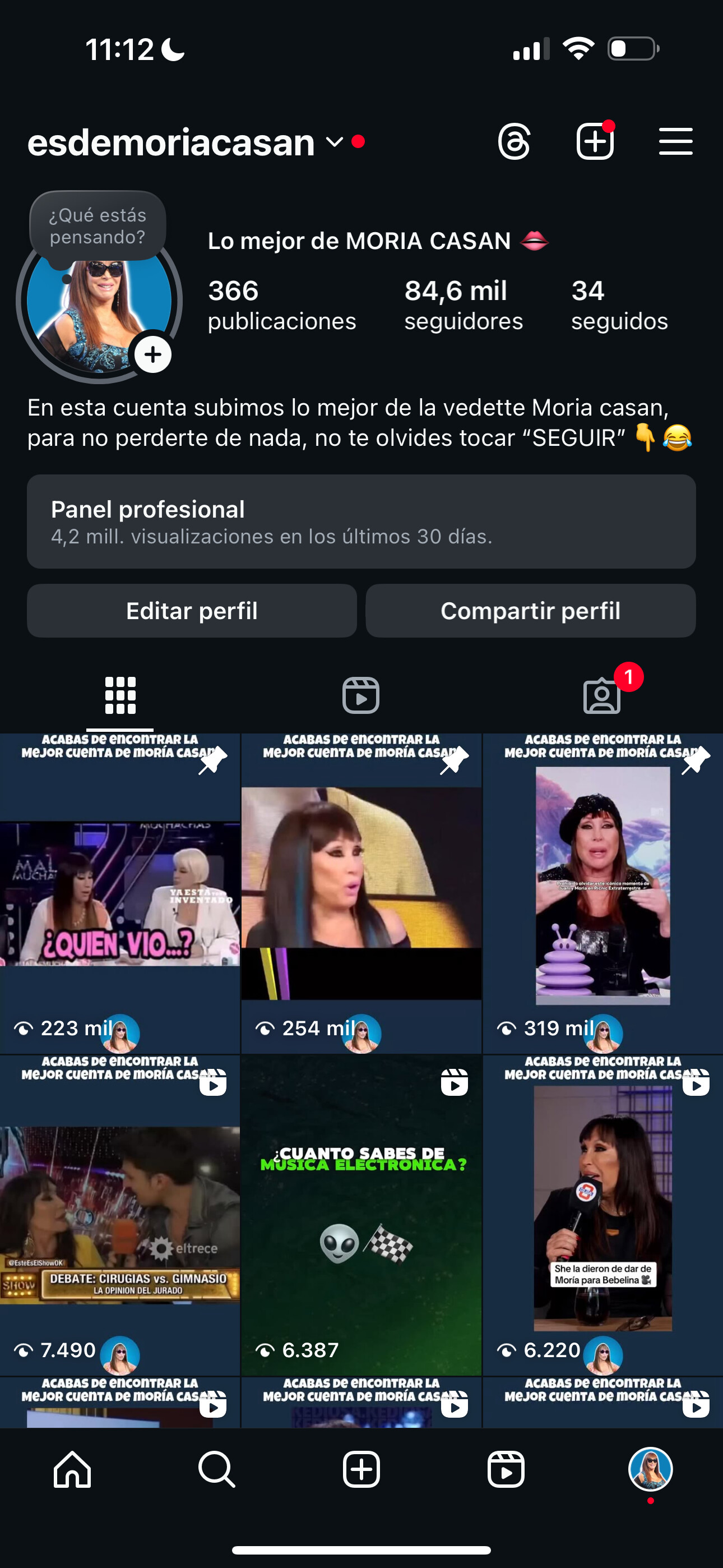Viewport: 723px width, 1568px height.
Task: Create new post from top bar
Action: point(595,142)
